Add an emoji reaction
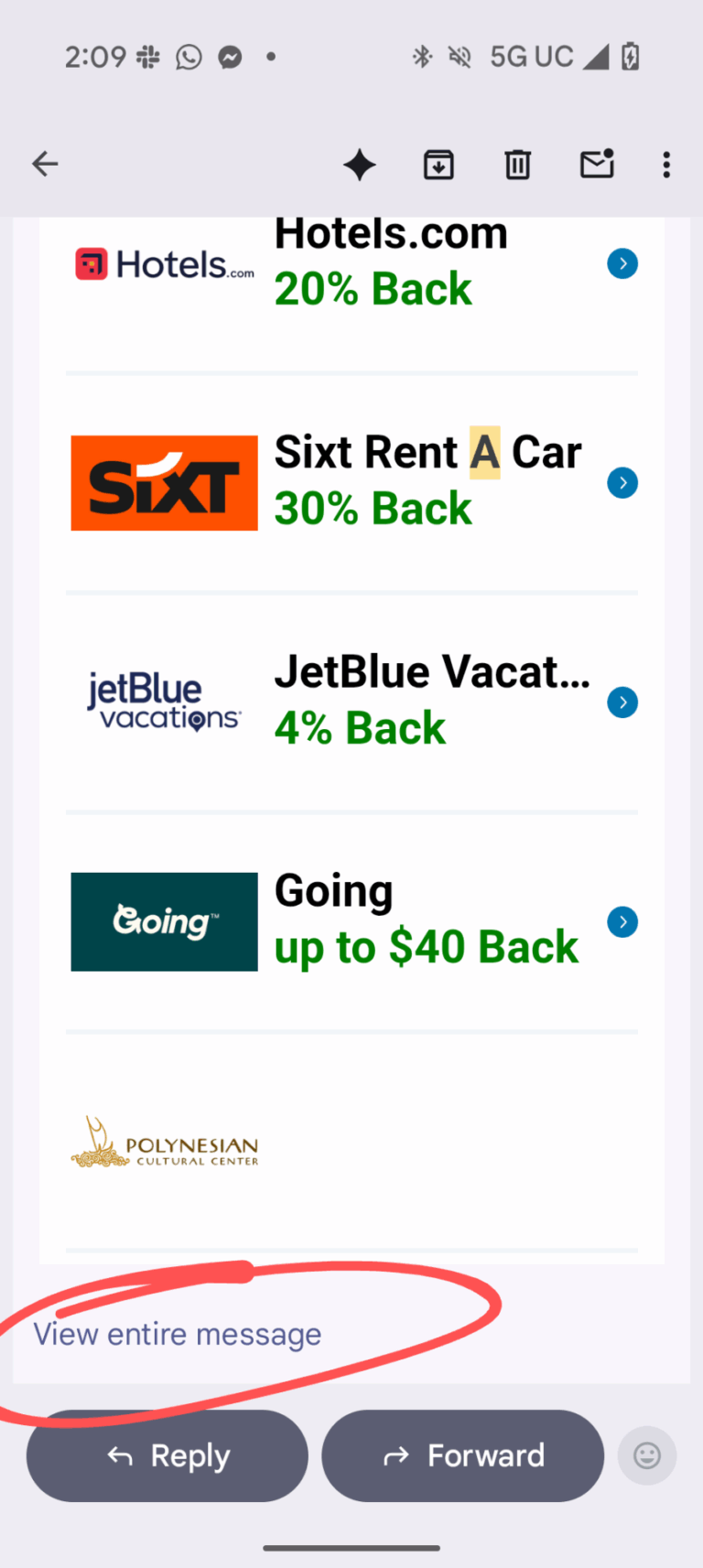 tap(646, 1455)
